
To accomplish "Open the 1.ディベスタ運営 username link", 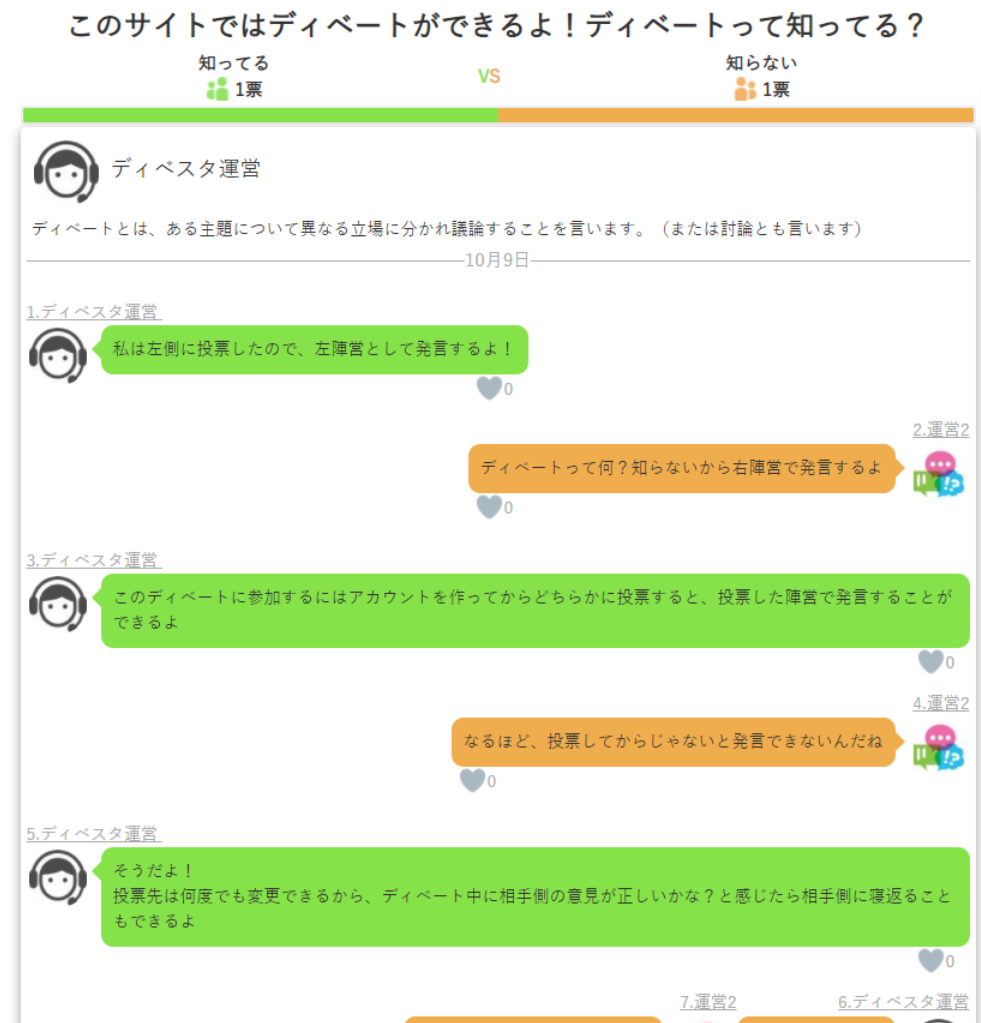I will 93,312.
